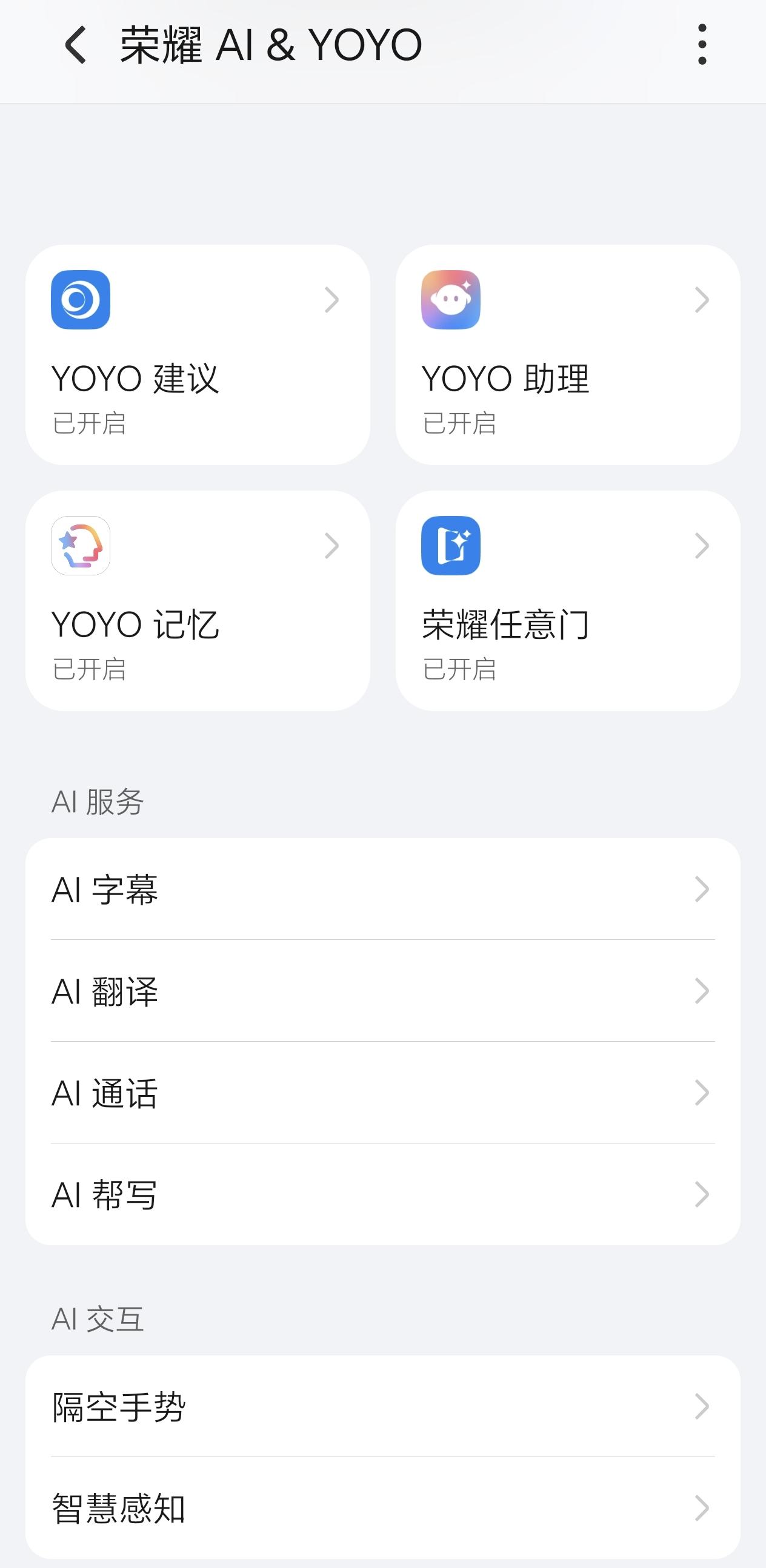Open 智慧感知 settings
Viewport: 766px width, 1568px height.
tap(383, 1508)
